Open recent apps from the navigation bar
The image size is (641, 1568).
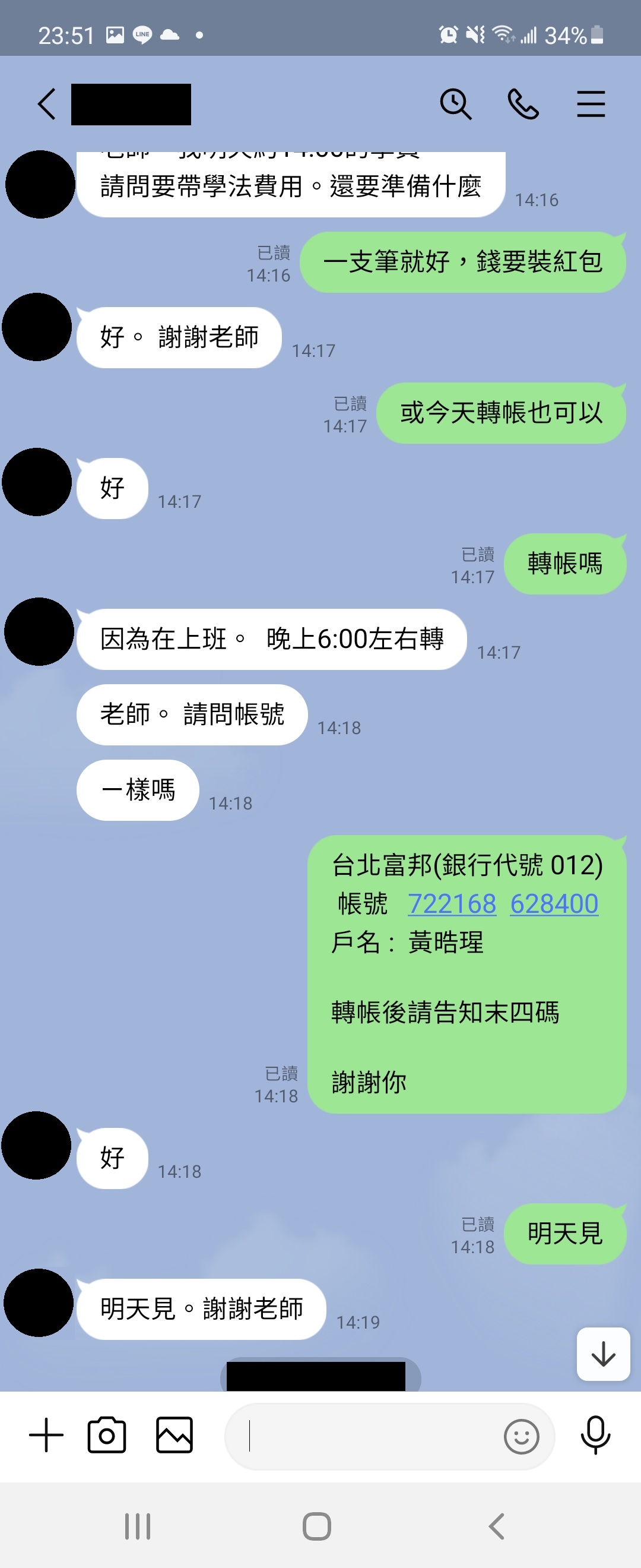(x=138, y=1526)
